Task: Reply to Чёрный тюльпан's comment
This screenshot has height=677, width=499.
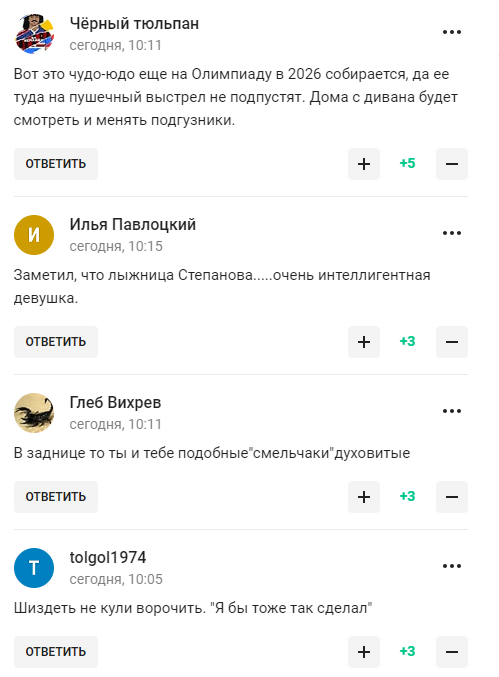Action: [56, 164]
